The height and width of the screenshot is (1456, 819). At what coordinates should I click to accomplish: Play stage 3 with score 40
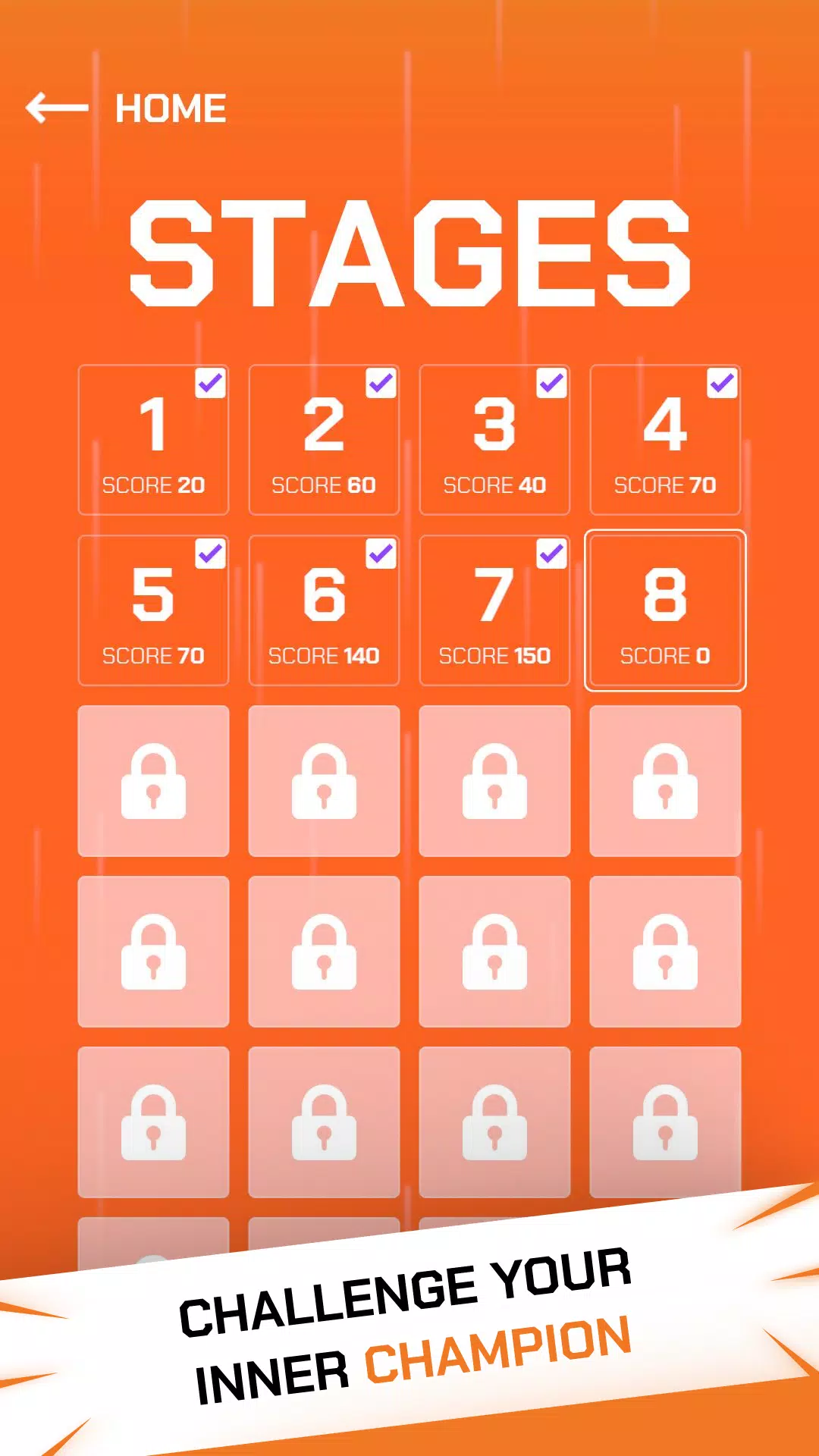[494, 440]
